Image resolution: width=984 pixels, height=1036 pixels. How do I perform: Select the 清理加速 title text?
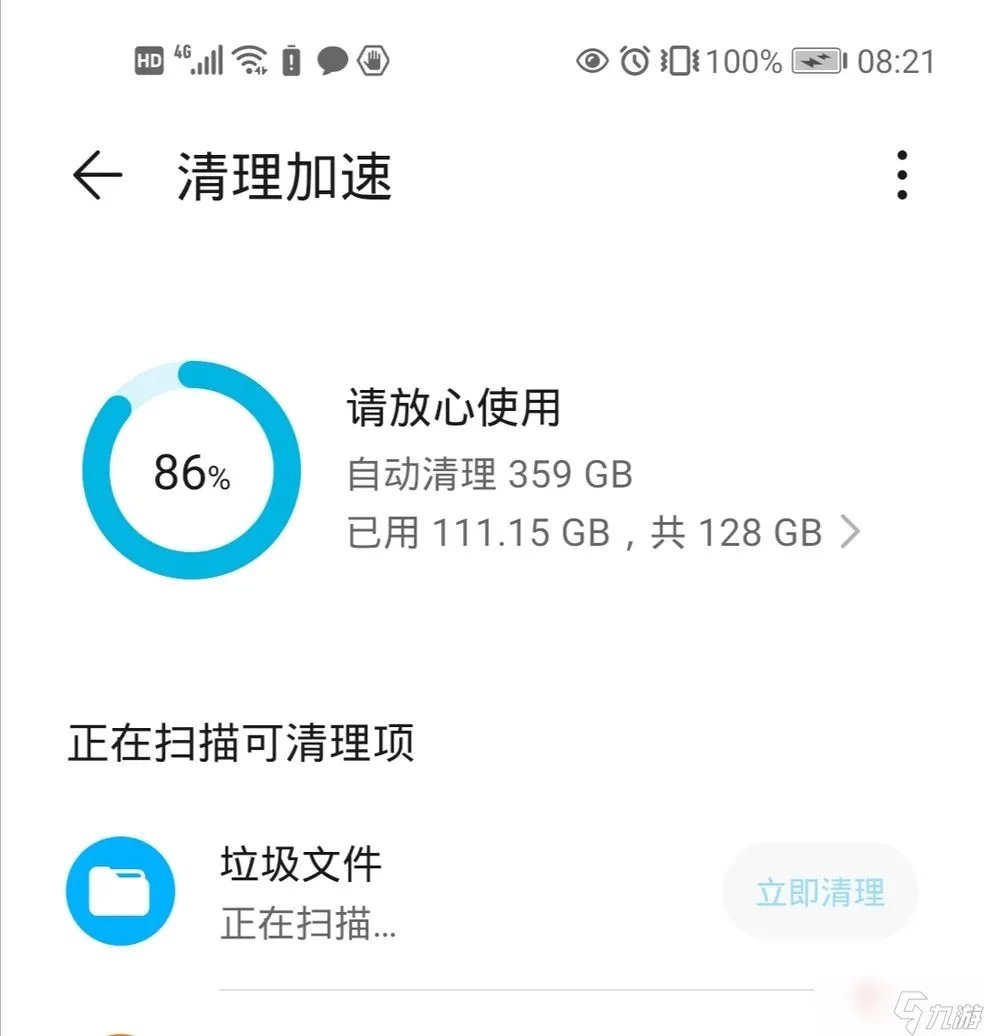coord(283,176)
